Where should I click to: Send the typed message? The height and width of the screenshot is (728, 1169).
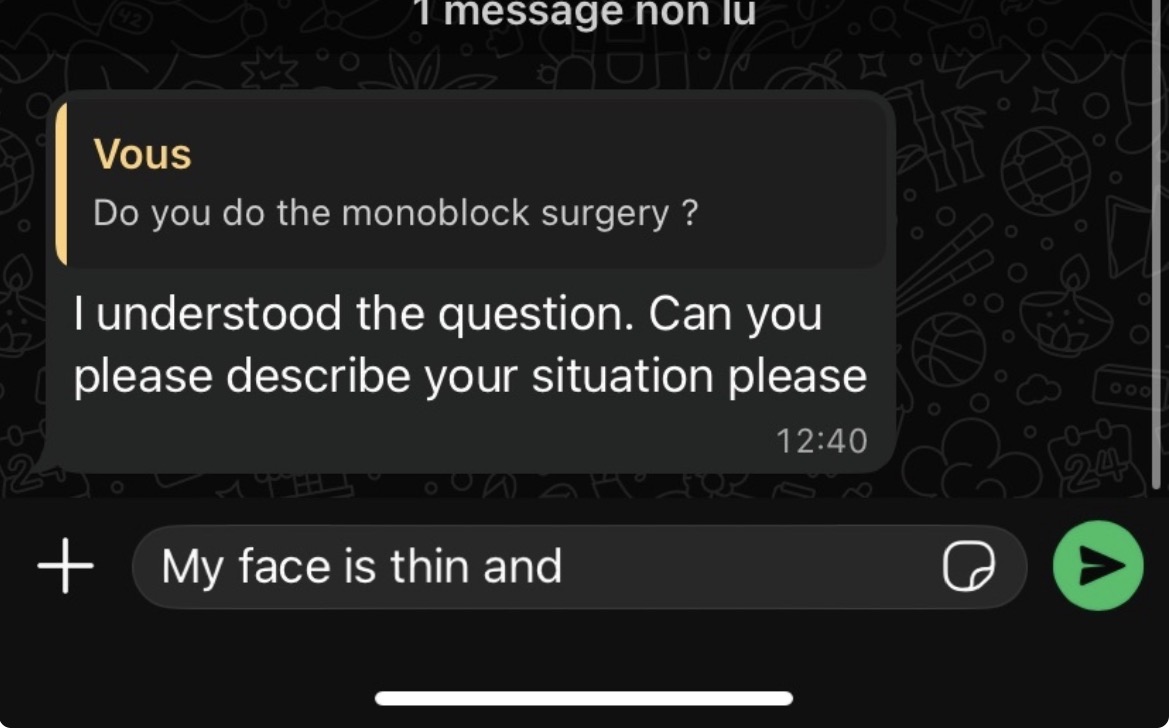[1098, 566]
